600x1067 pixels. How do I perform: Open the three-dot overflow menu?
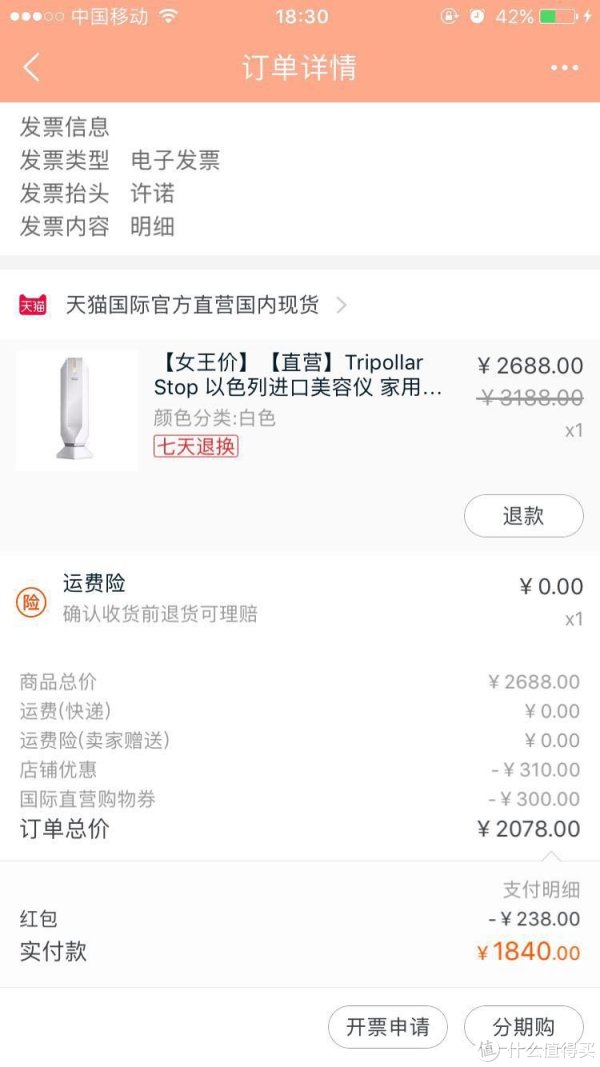[564, 68]
